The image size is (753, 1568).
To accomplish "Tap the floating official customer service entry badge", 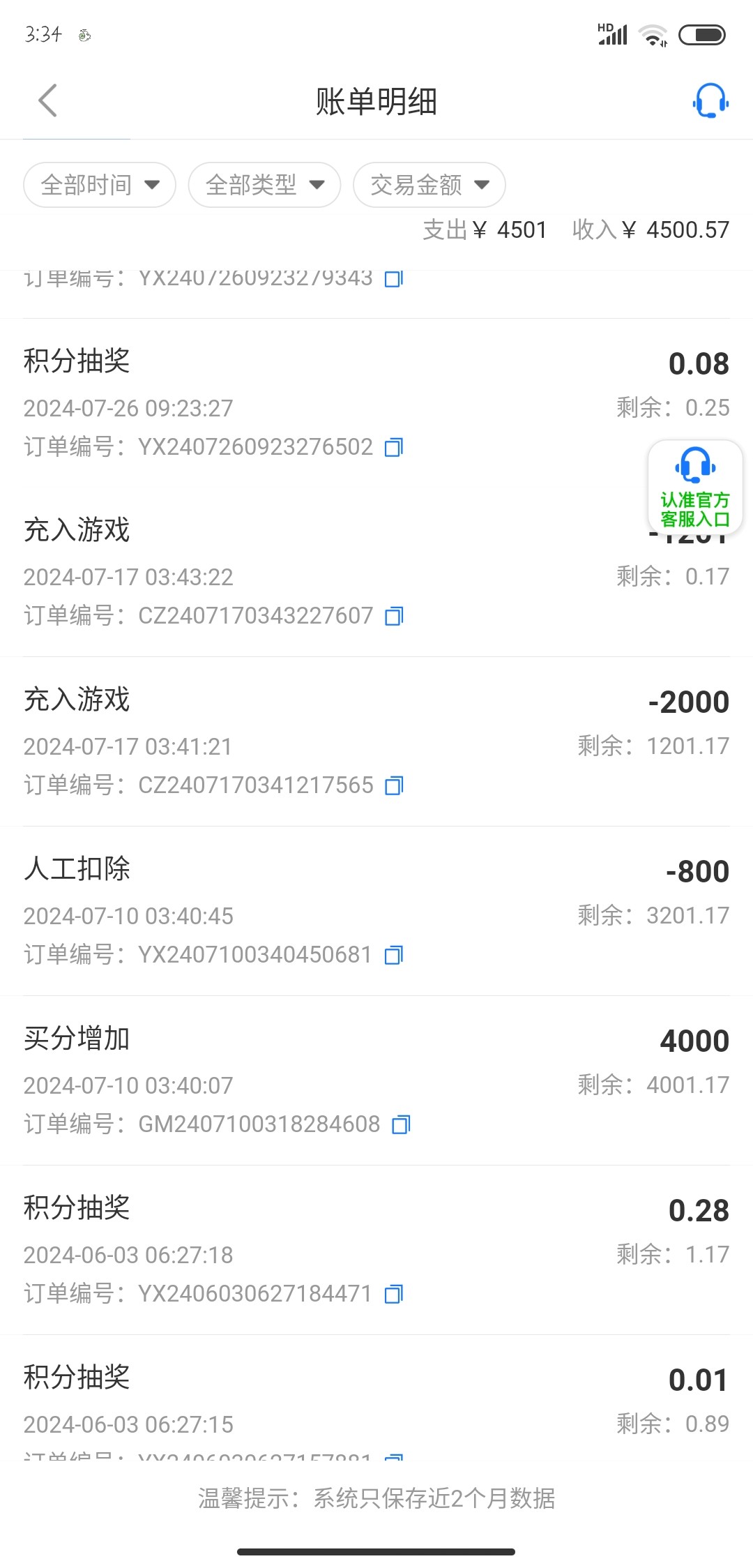I will 694,487.
